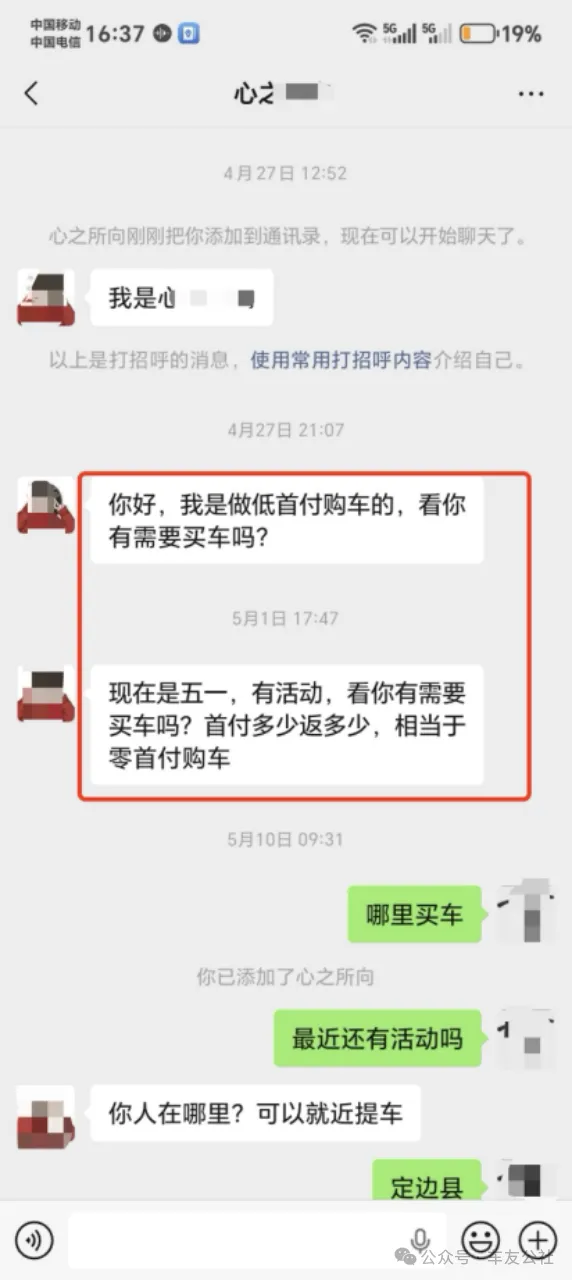Image resolution: width=572 pixels, height=1280 pixels.
Task: Open my avatar next to 哪里买车
Action: point(526,911)
